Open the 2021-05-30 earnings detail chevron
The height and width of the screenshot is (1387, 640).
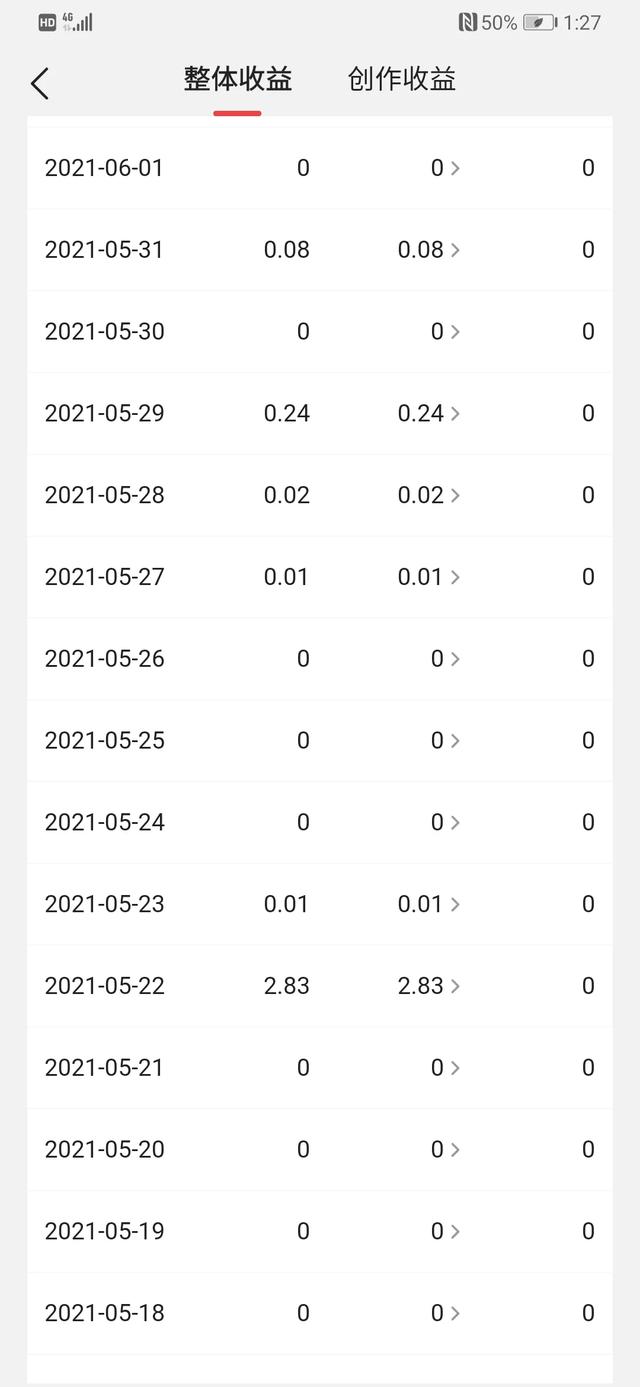click(x=455, y=332)
